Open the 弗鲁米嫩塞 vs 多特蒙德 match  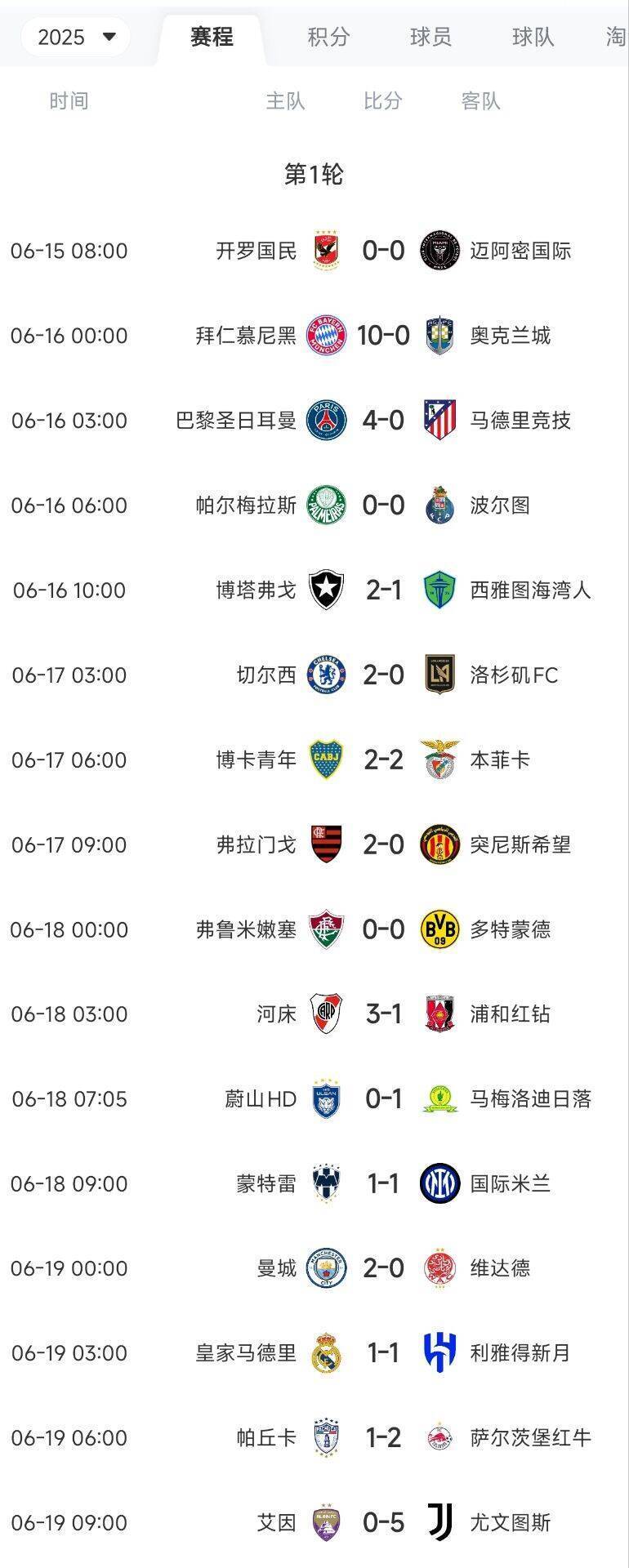pos(383,929)
